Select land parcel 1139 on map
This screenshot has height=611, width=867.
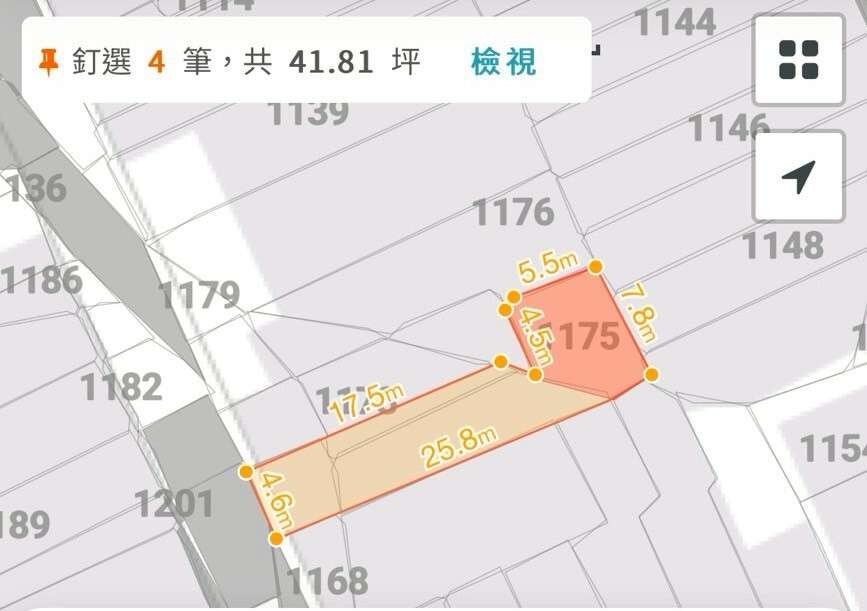[x=308, y=113]
